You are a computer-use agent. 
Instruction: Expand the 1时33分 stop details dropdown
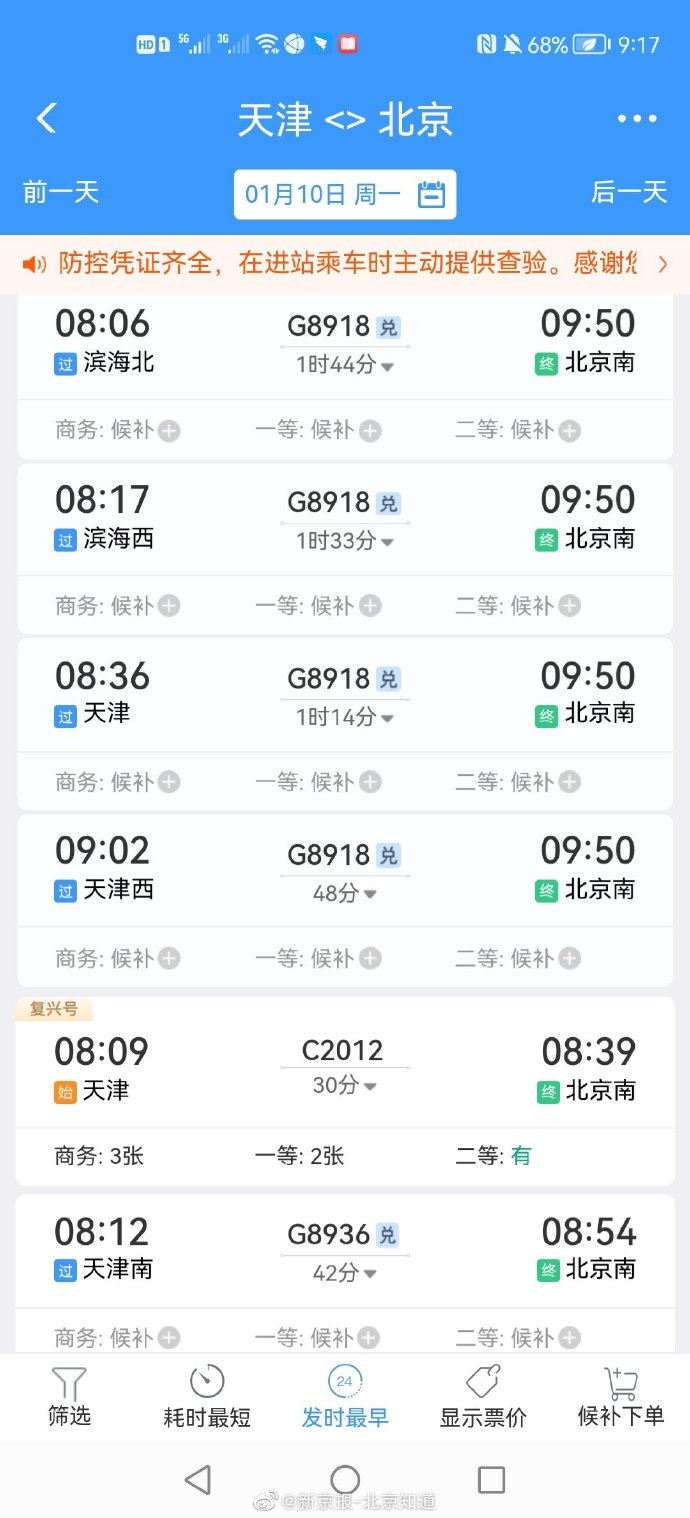tap(344, 541)
